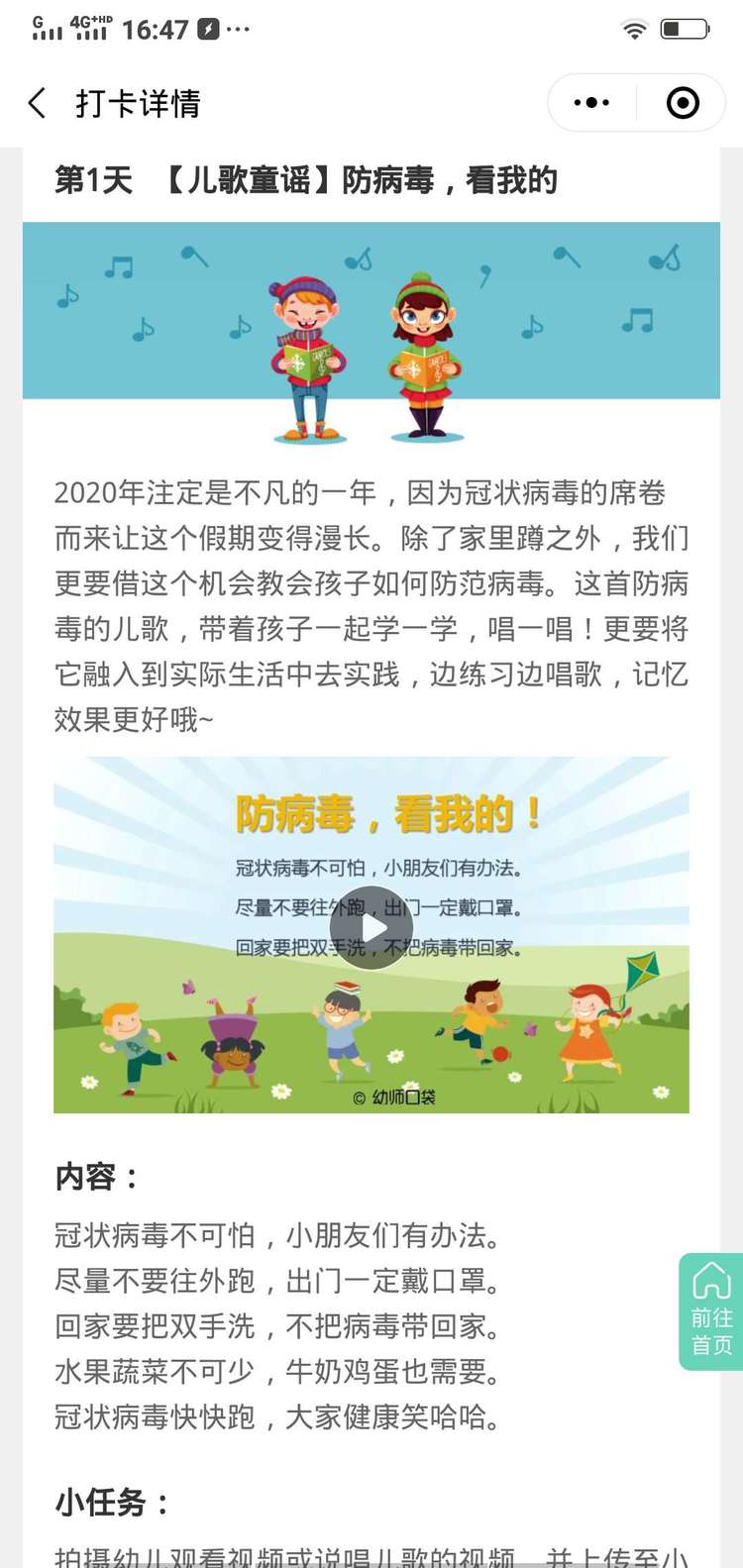
Task: Go back from 打卡详情 page
Action: point(38,103)
